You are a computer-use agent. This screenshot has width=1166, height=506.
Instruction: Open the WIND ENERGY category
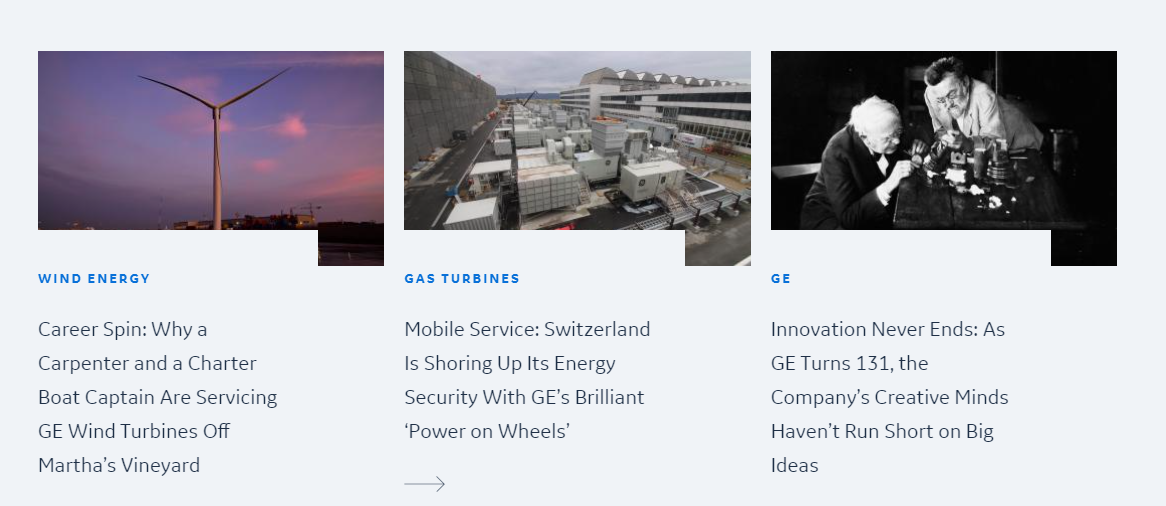point(94,279)
